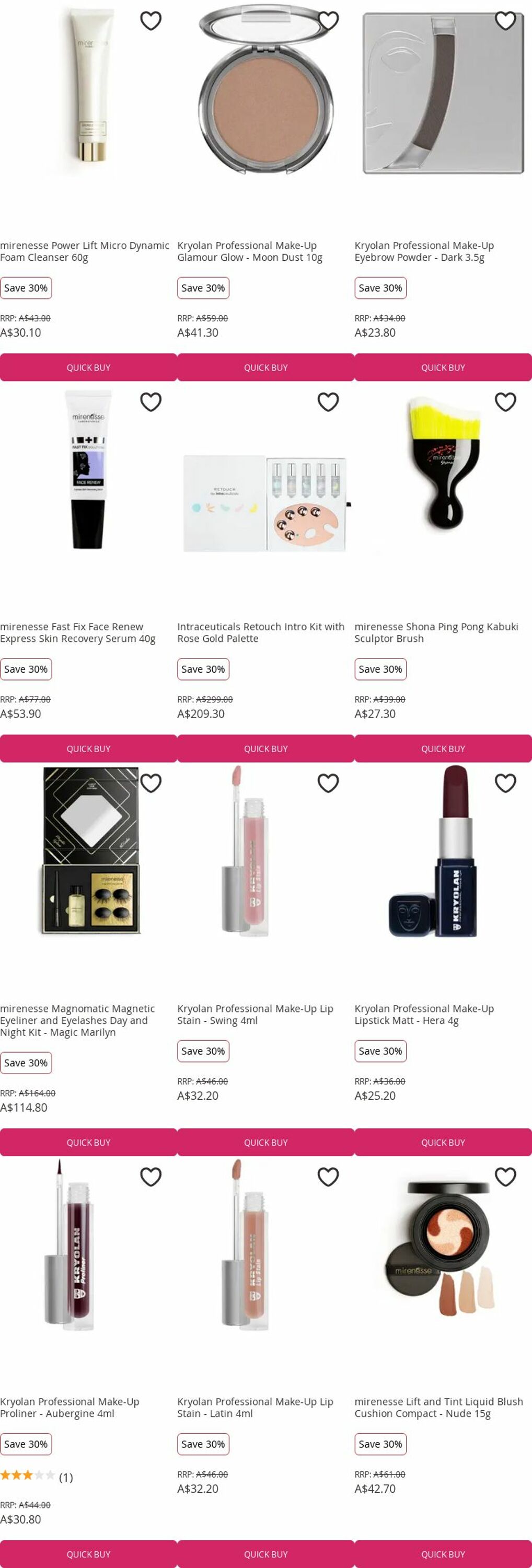Quick buy Intraceuticals Retouch Intro Kit
The image size is (532, 1568).
pos(265,748)
